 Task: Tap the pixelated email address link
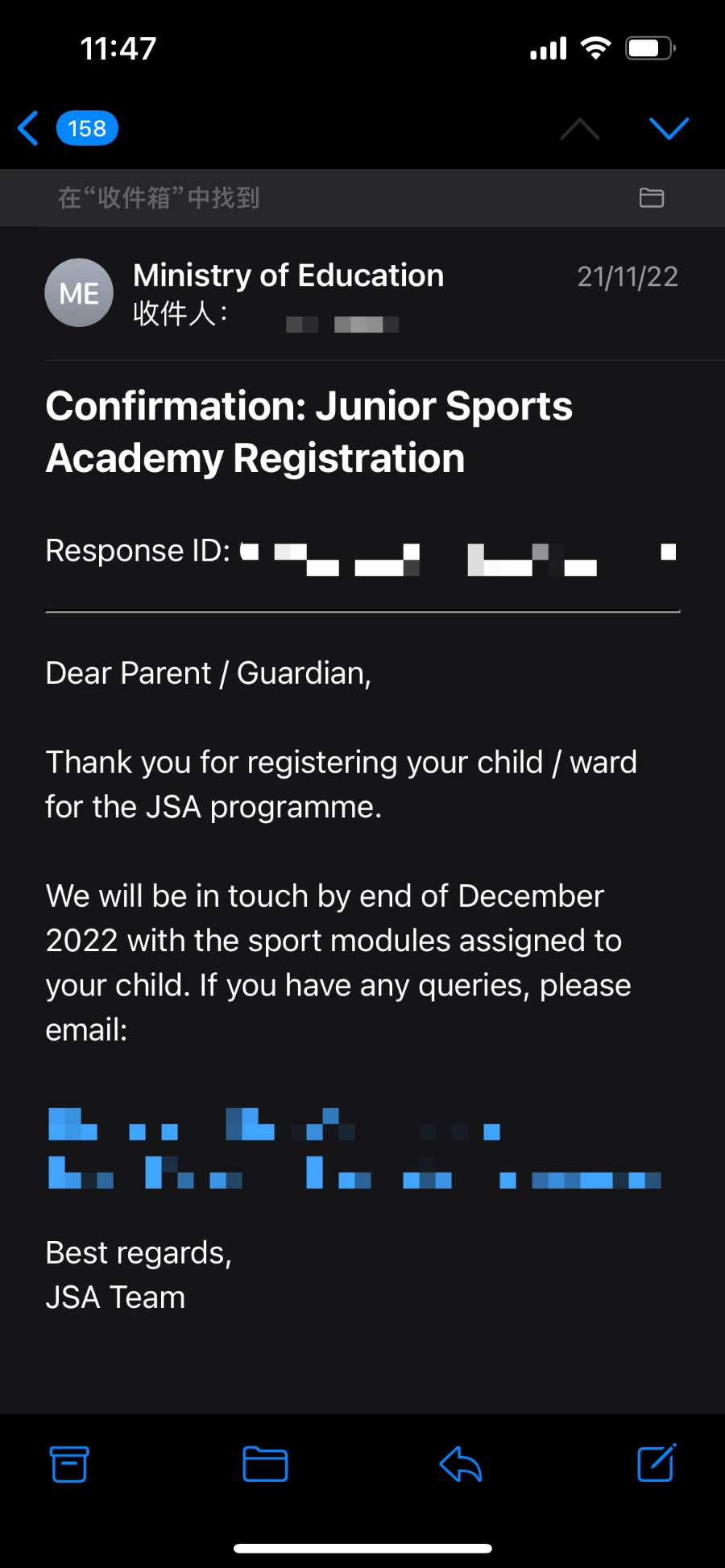point(354,1148)
